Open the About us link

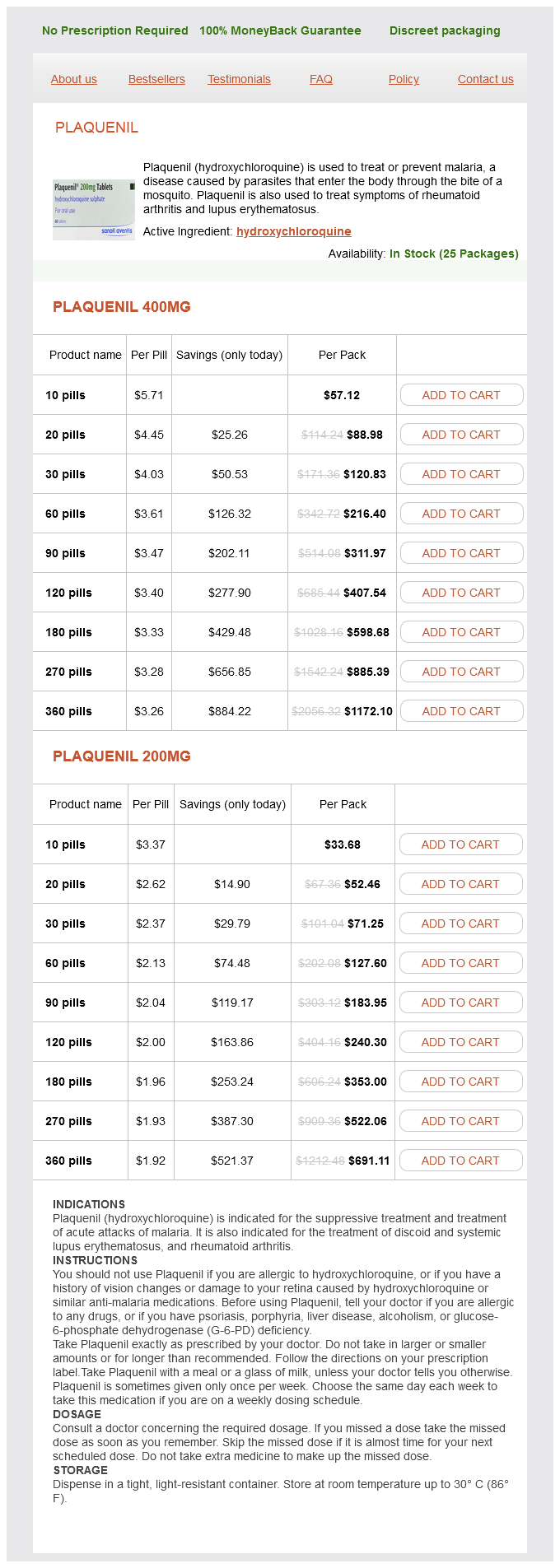pyautogui.click(x=73, y=79)
